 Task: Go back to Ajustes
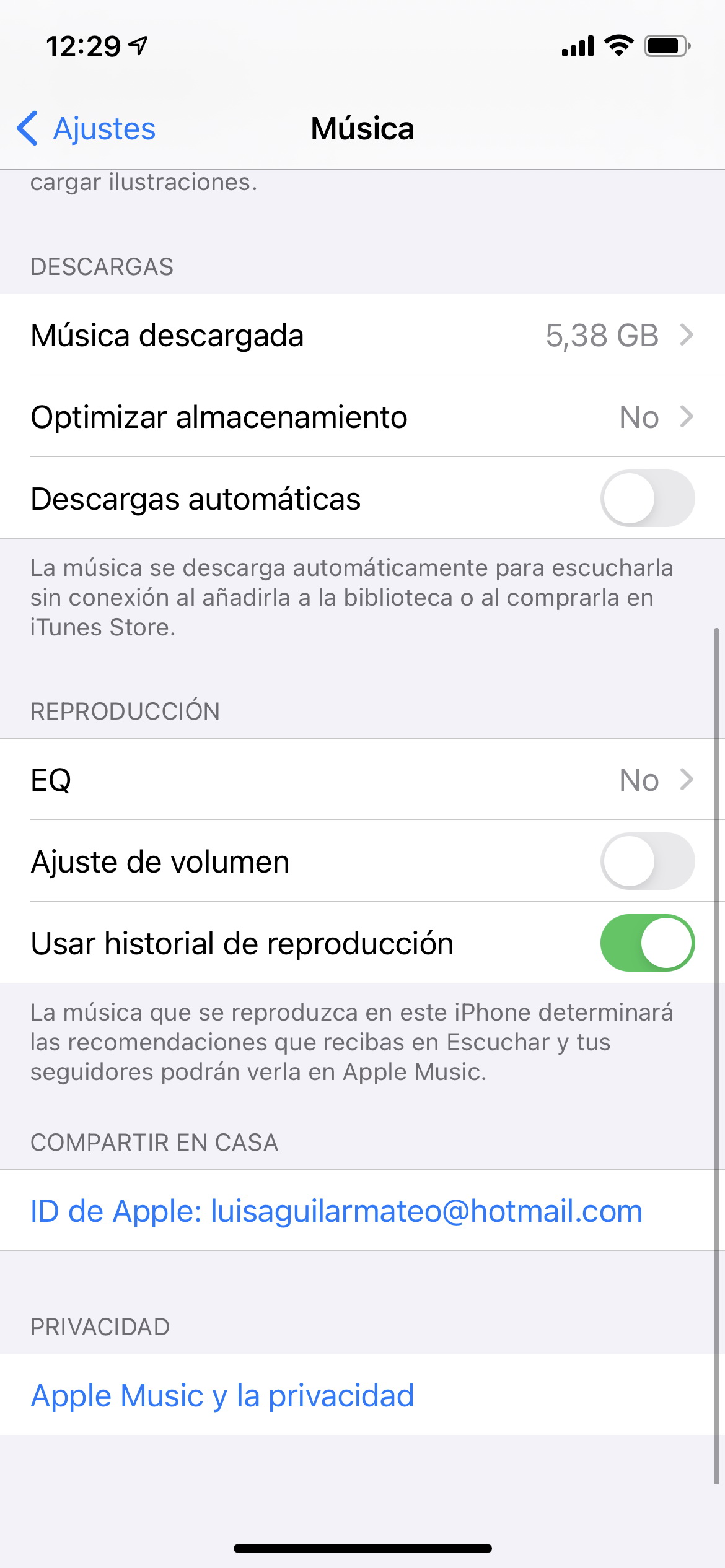[86, 129]
